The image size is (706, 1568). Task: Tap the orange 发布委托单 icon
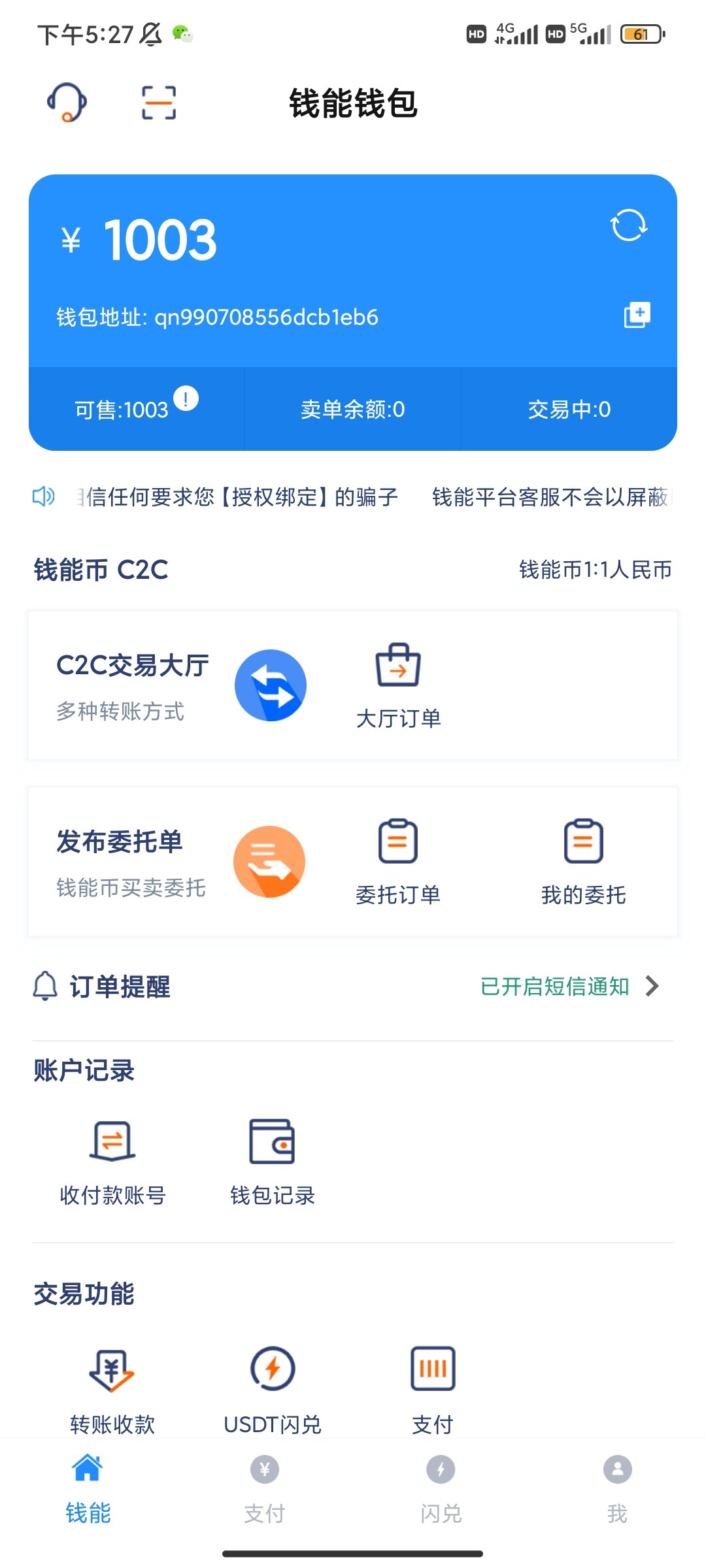point(269,861)
